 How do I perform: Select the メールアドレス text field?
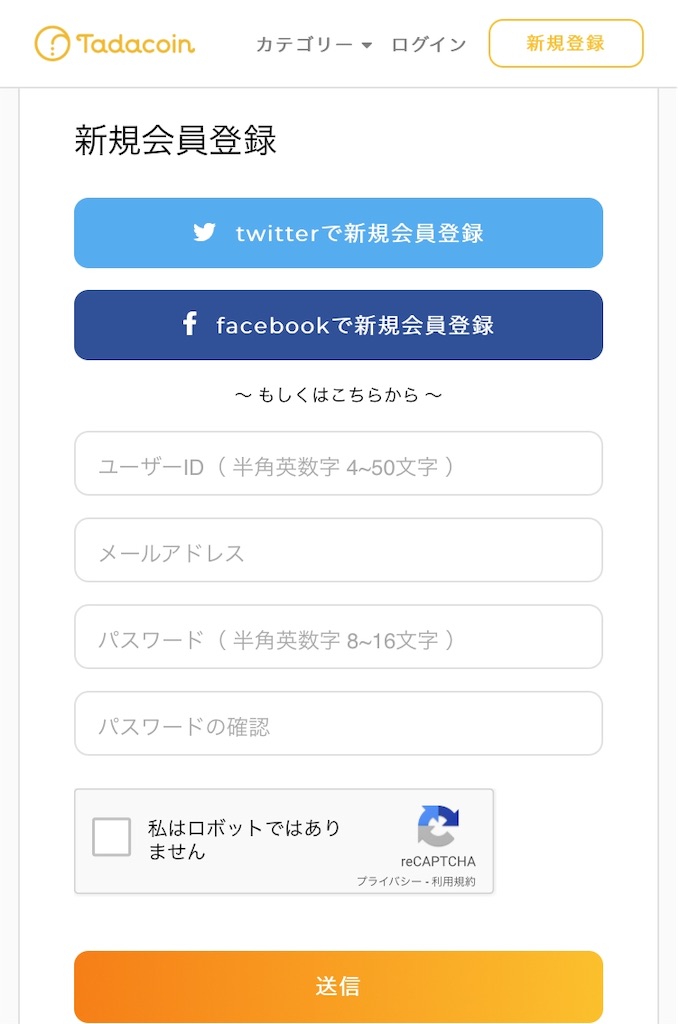[338, 551]
